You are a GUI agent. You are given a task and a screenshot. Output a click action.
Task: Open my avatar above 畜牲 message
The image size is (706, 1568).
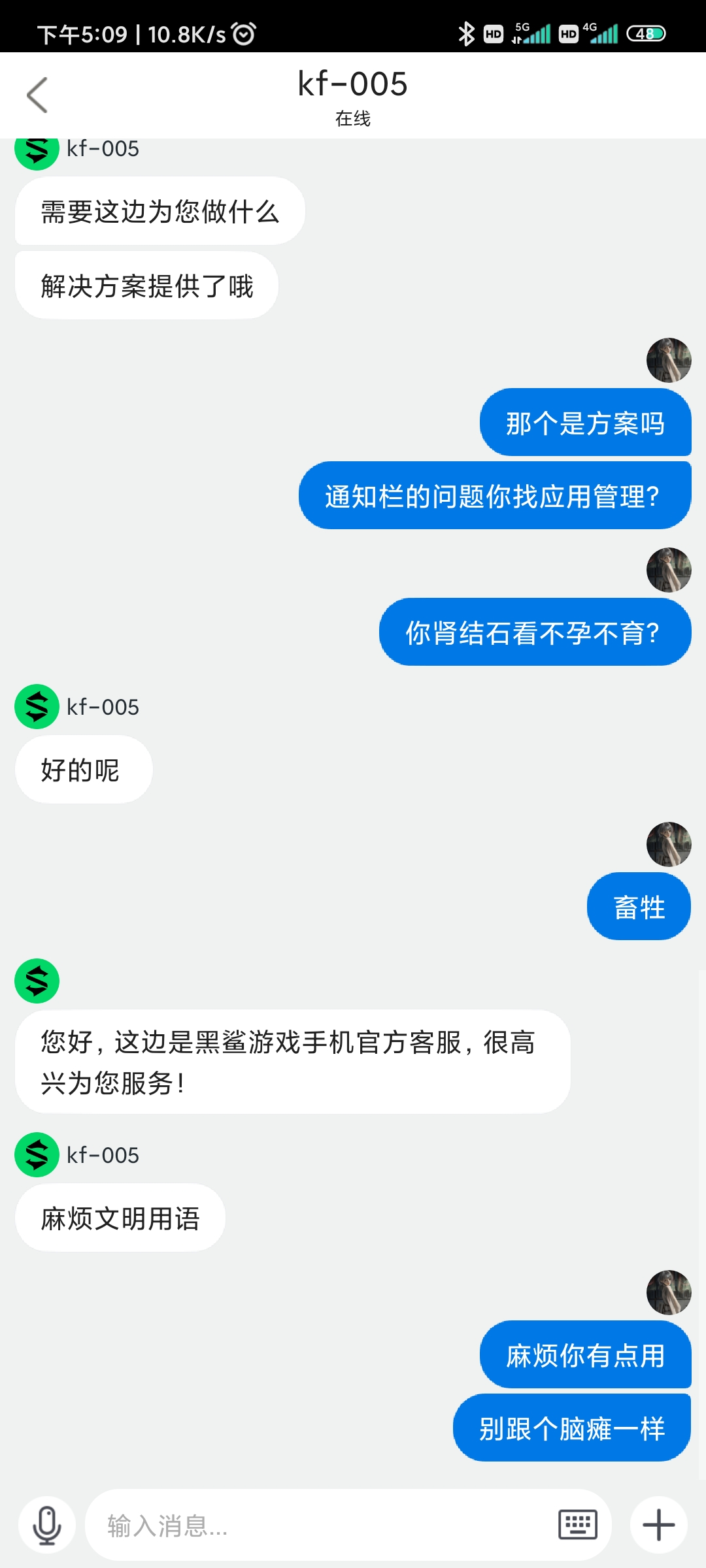click(669, 844)
